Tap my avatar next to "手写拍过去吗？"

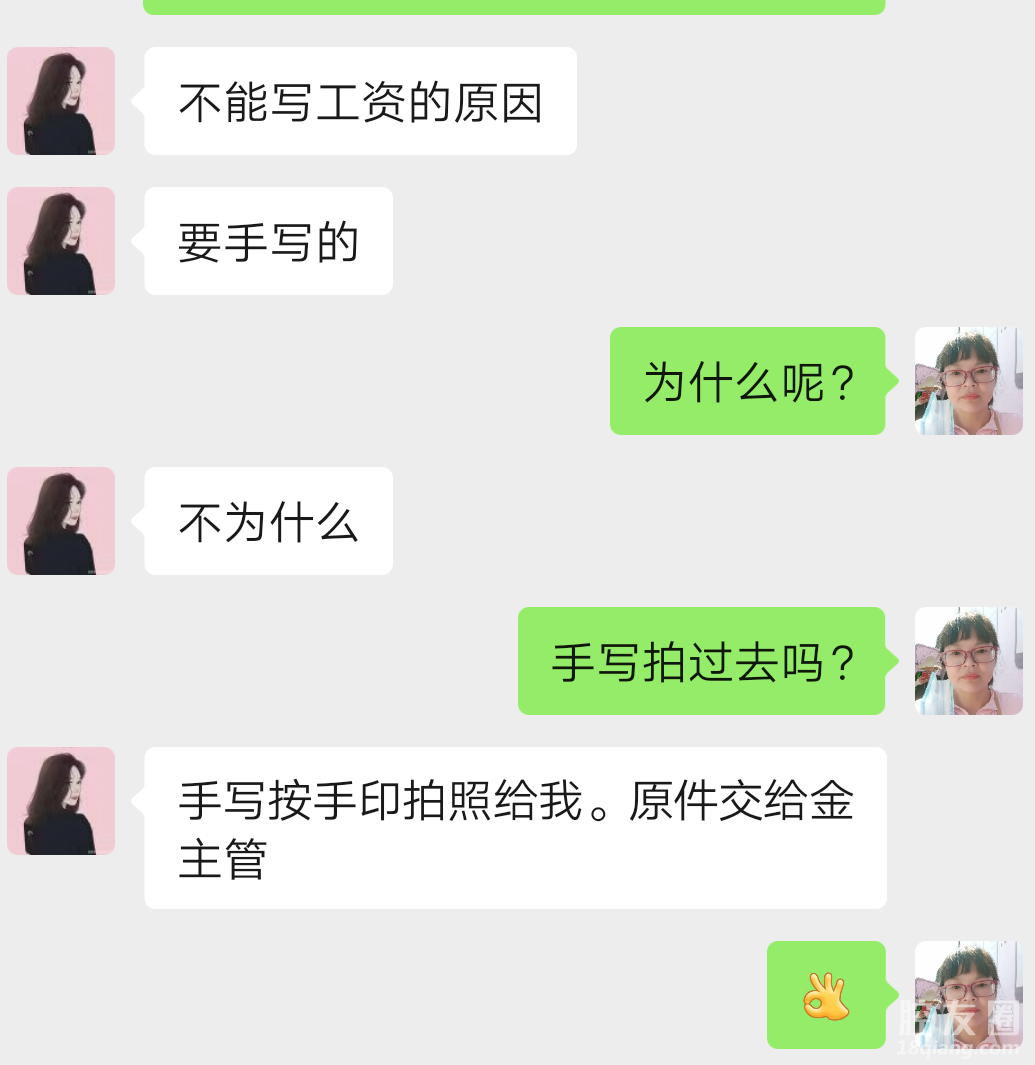click(968, 661)
